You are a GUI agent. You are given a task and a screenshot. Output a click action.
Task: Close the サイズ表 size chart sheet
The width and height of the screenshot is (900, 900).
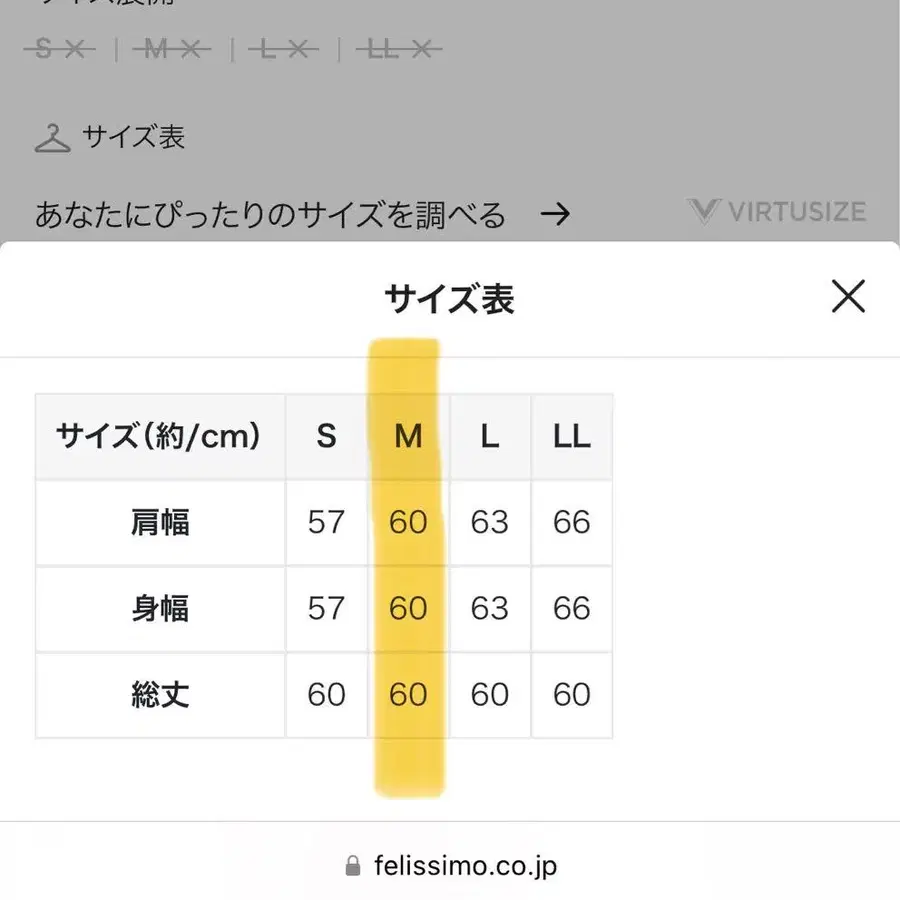[x=848, y=296]
